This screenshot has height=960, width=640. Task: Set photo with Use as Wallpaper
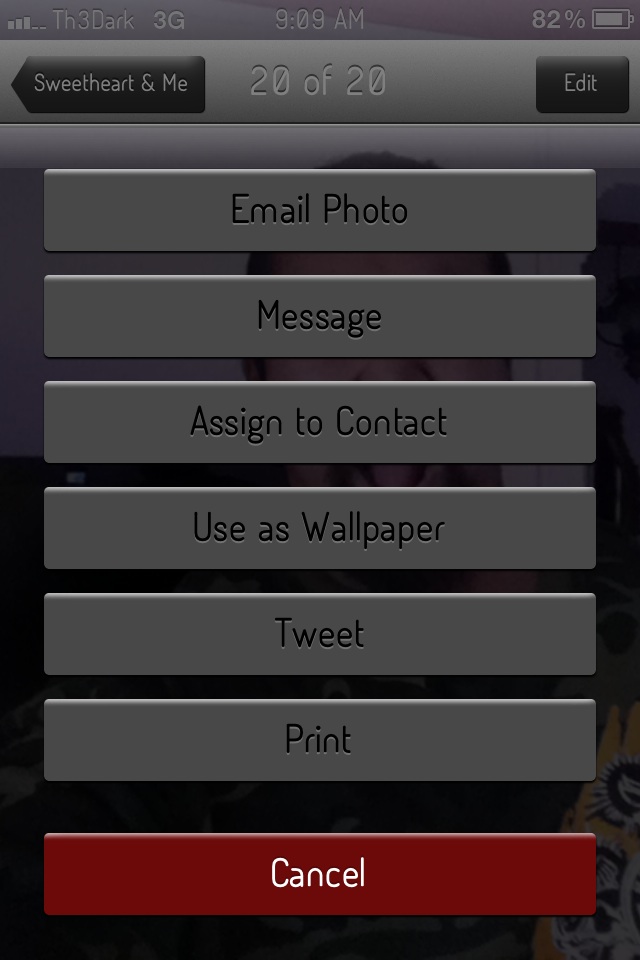[x=320, y=528]
